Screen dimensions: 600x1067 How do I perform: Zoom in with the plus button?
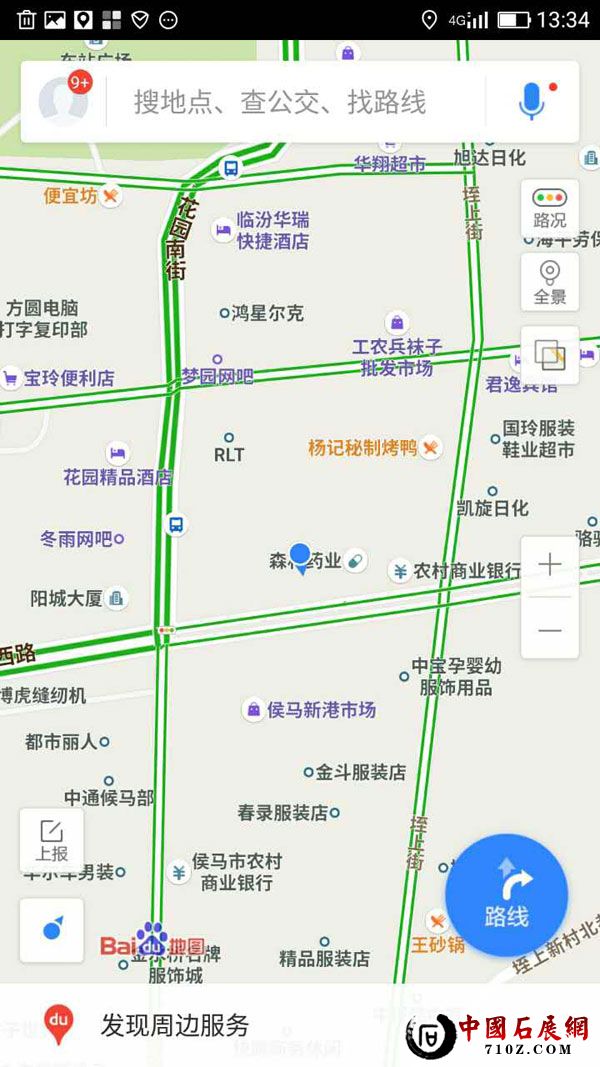pos(549,565)
